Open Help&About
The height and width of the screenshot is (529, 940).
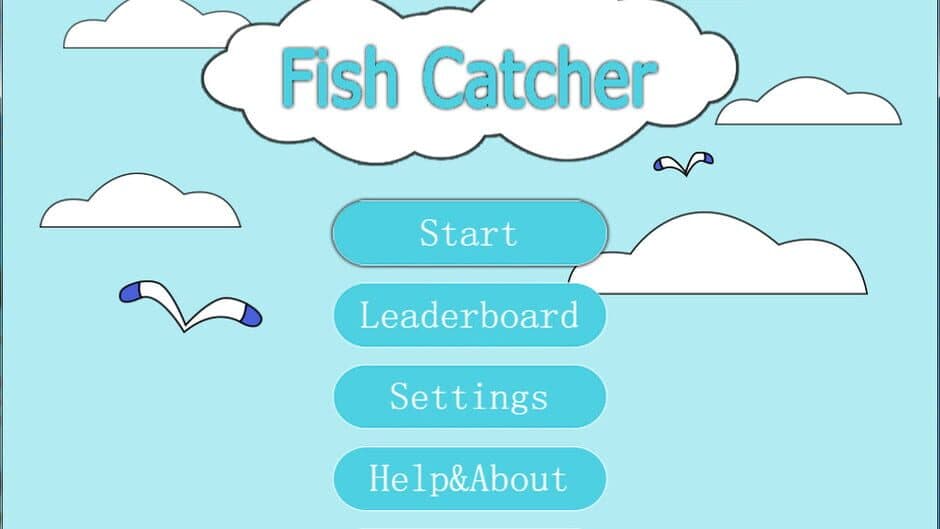click(x=469, y=478)
